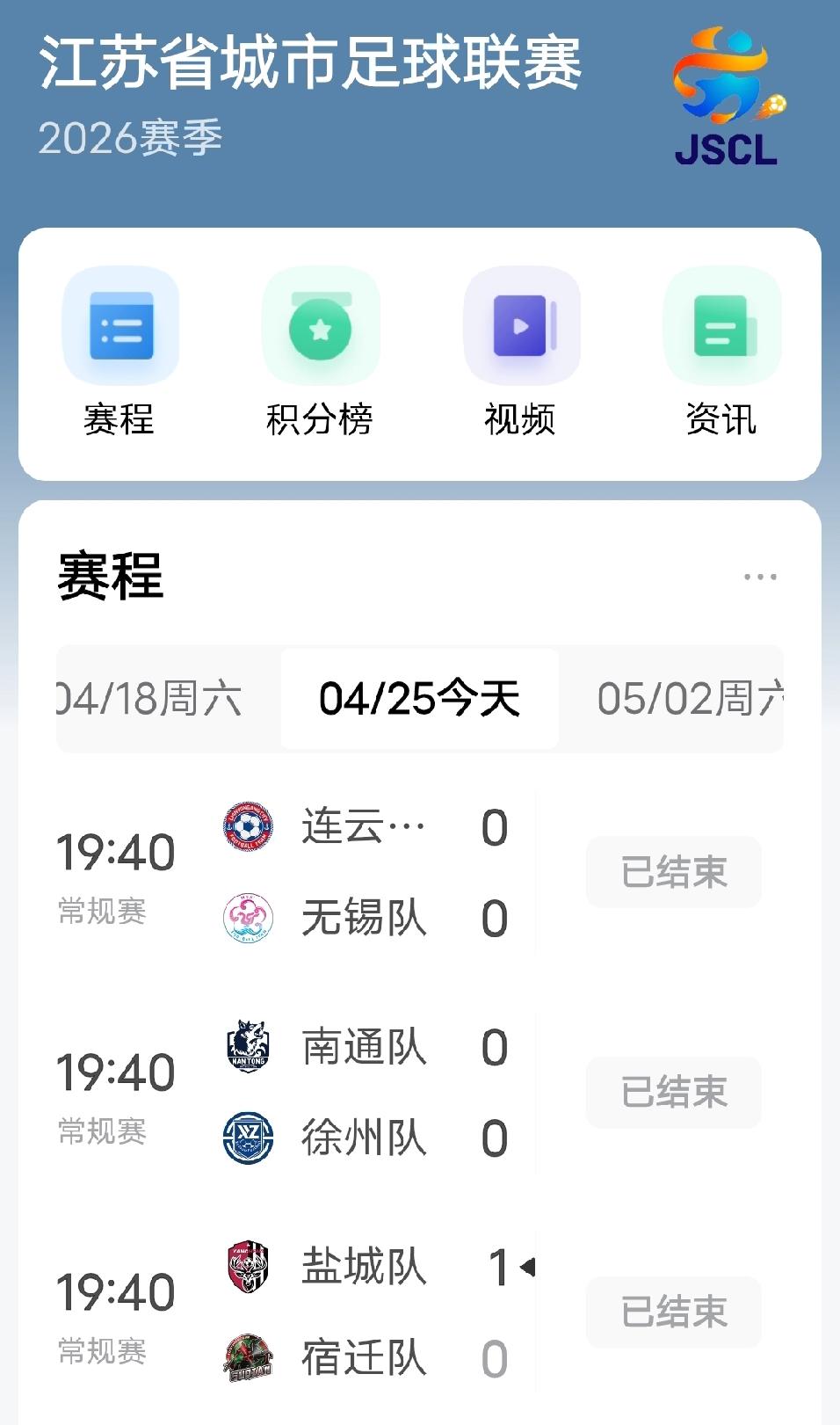Expand the 盐城队 score arrow indicator
The height and width of the screenshot is (1425, 840).
(527, 1266)
